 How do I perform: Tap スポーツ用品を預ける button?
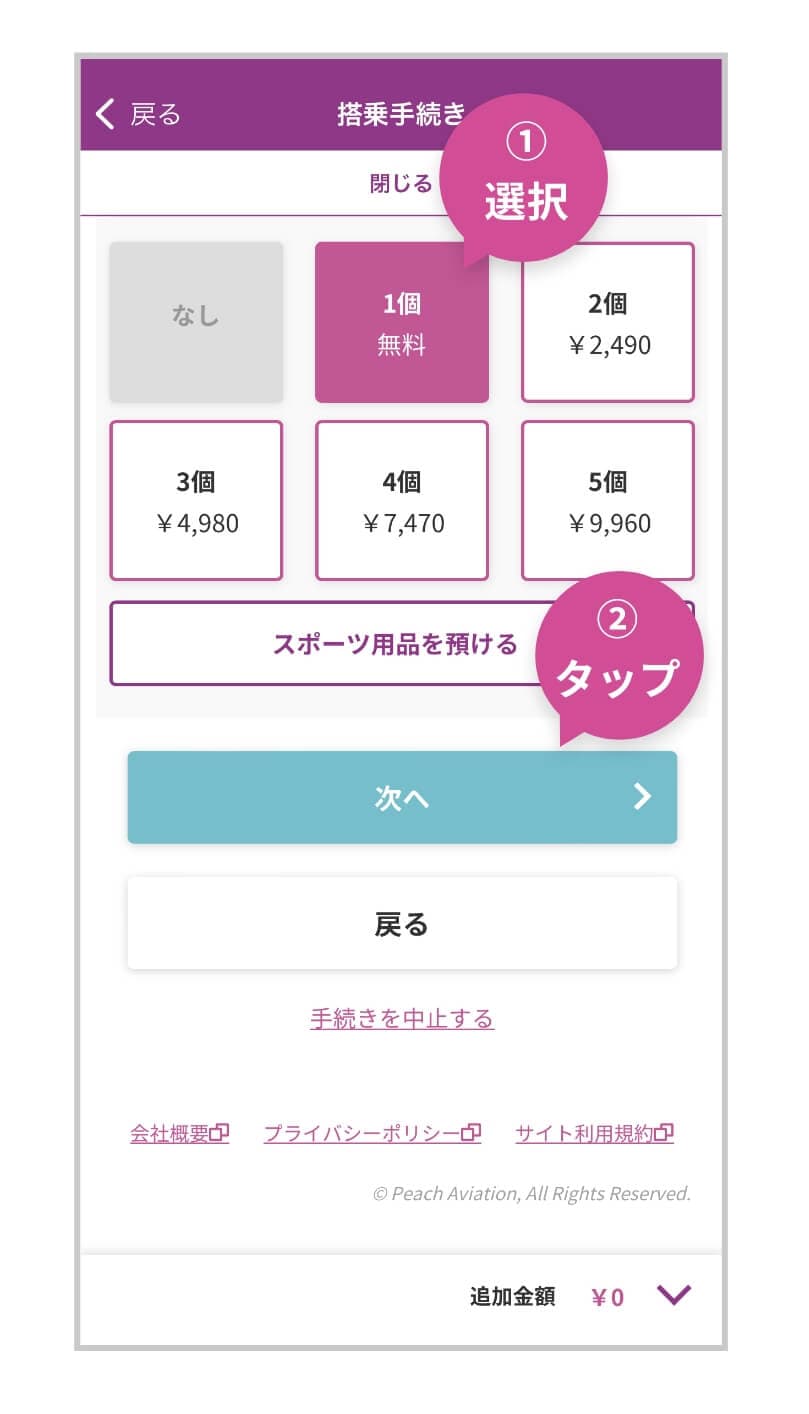coord(402,643)
